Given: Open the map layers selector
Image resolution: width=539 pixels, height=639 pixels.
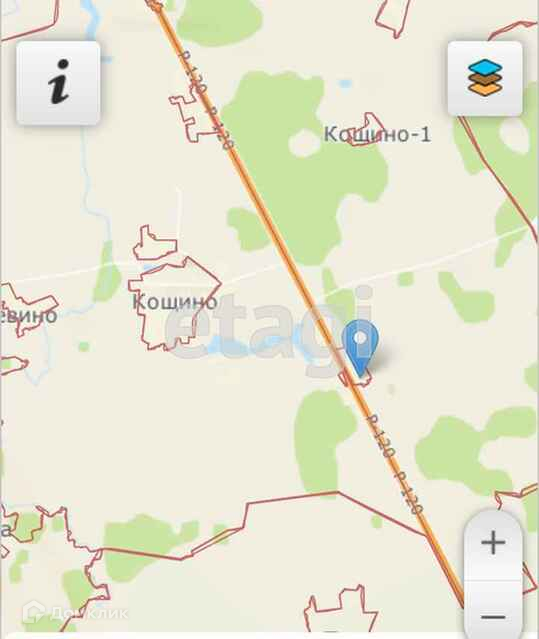Looking at the screenshot, I should tap(485, 78).
